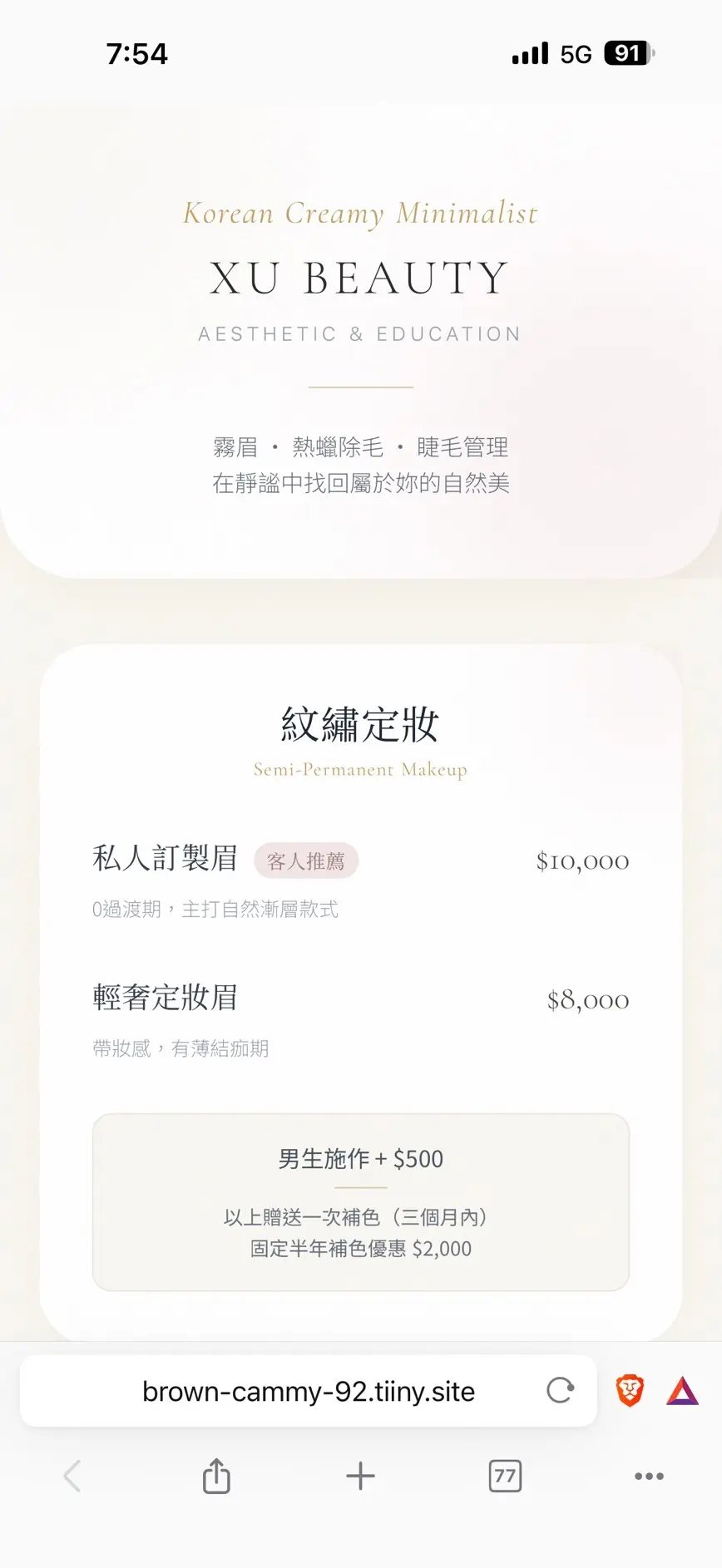This screenshot has height=1568, width=722.
Task: Open a new tab
Action: [x=360, y=1476]
